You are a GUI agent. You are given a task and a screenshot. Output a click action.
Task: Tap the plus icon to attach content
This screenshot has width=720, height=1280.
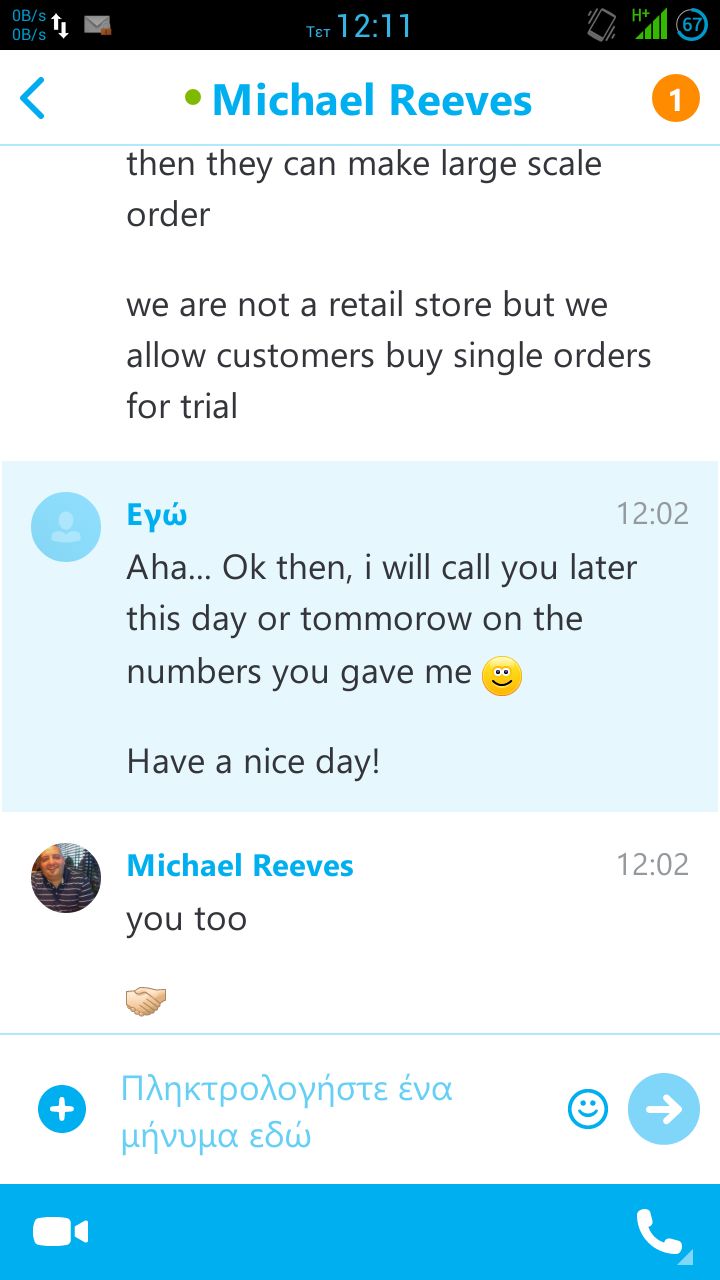point(62,1109)
